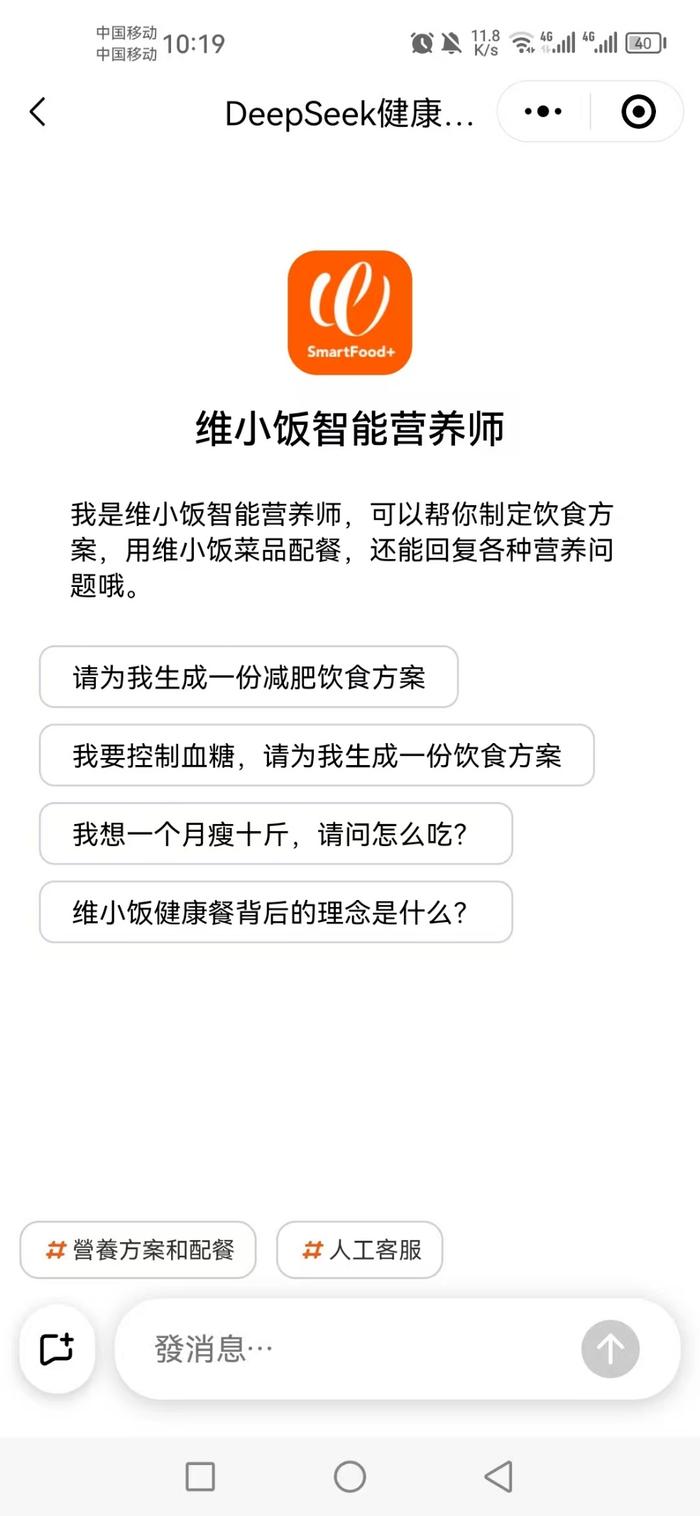Open the 人工客服 chip
The height and width of the screenshot is (1516, 700).
(x=359, y=1250)
